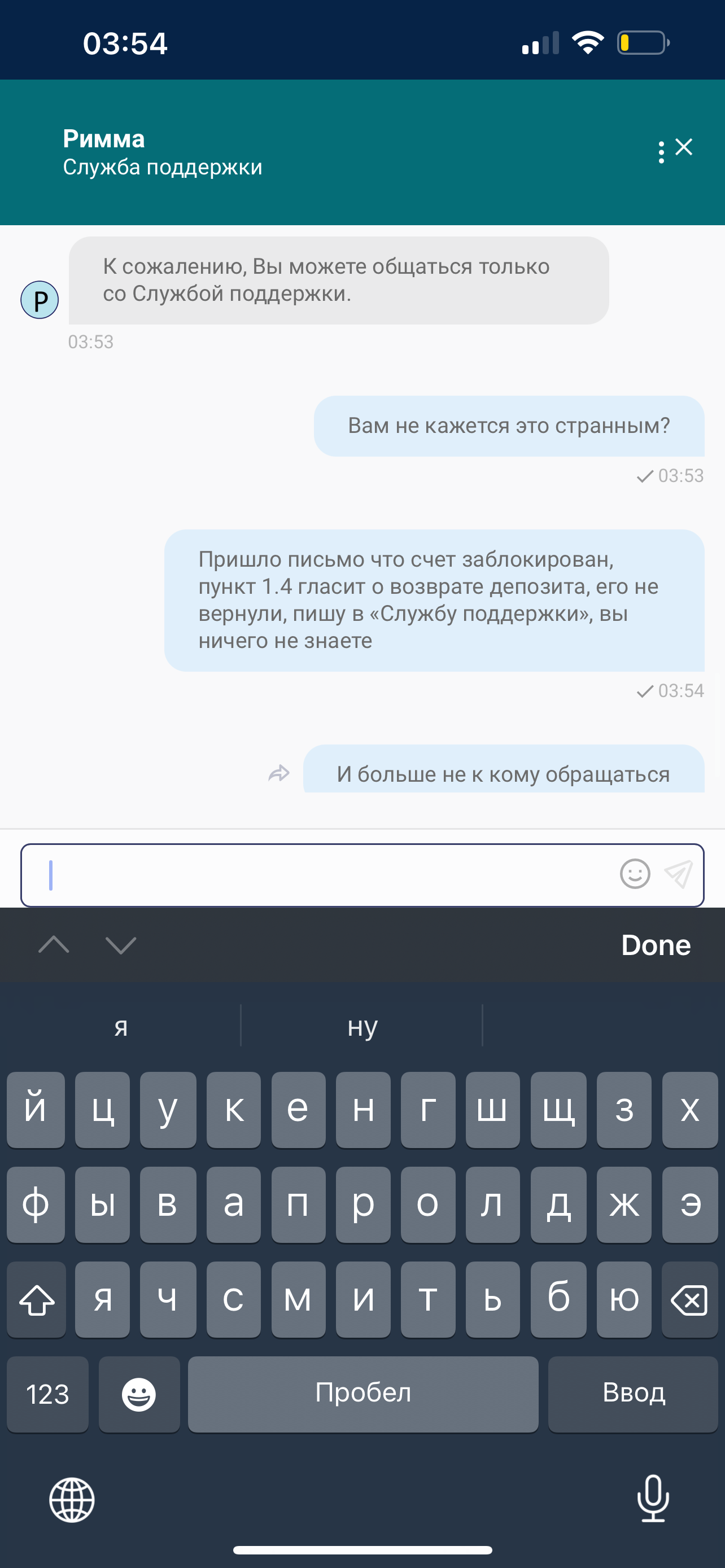Open the three-dot chat options menu

661,152
